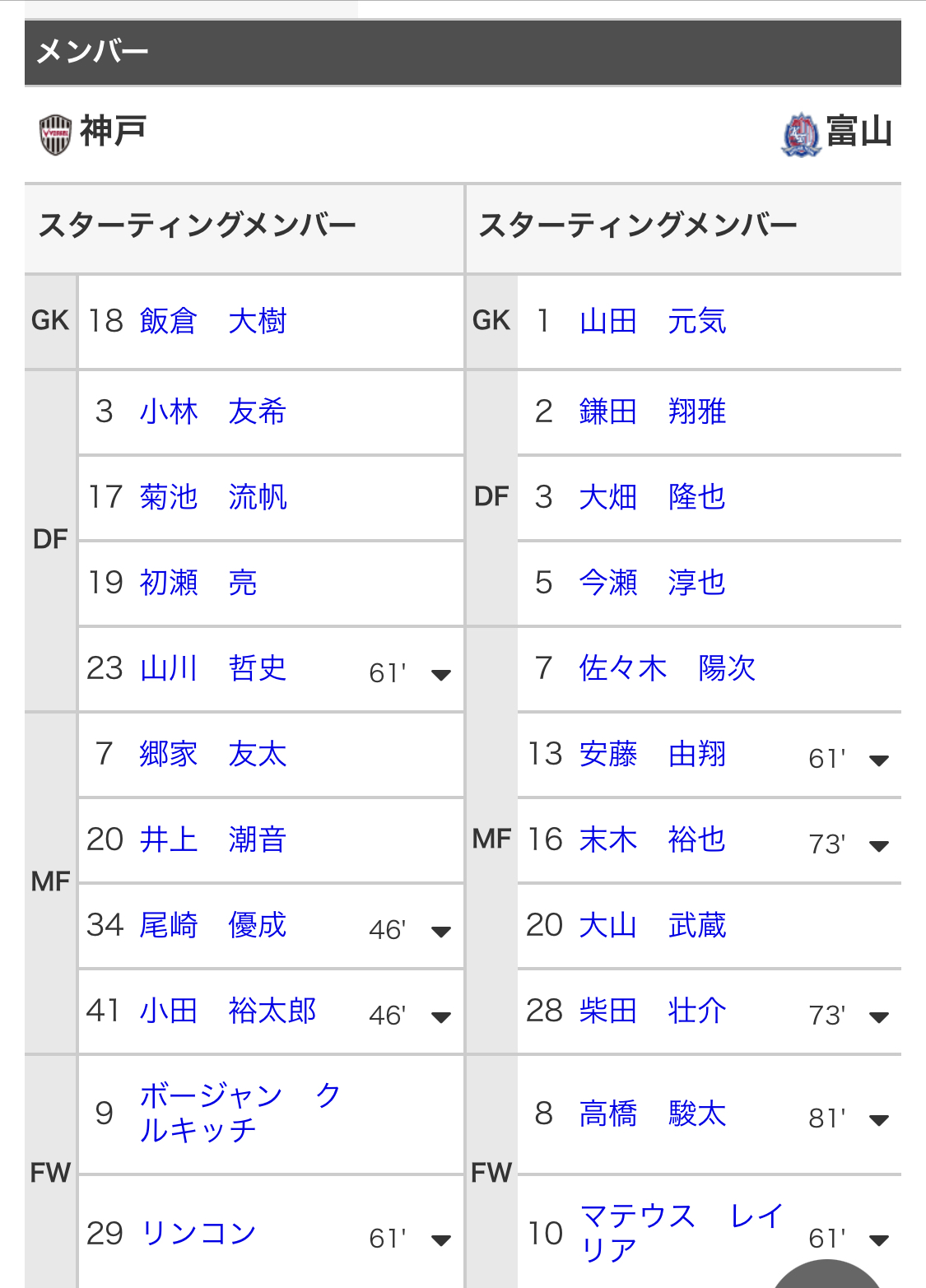View 菊池 流帆's player page
This screenshot has height=1288, width=926.
pos(212,497)
